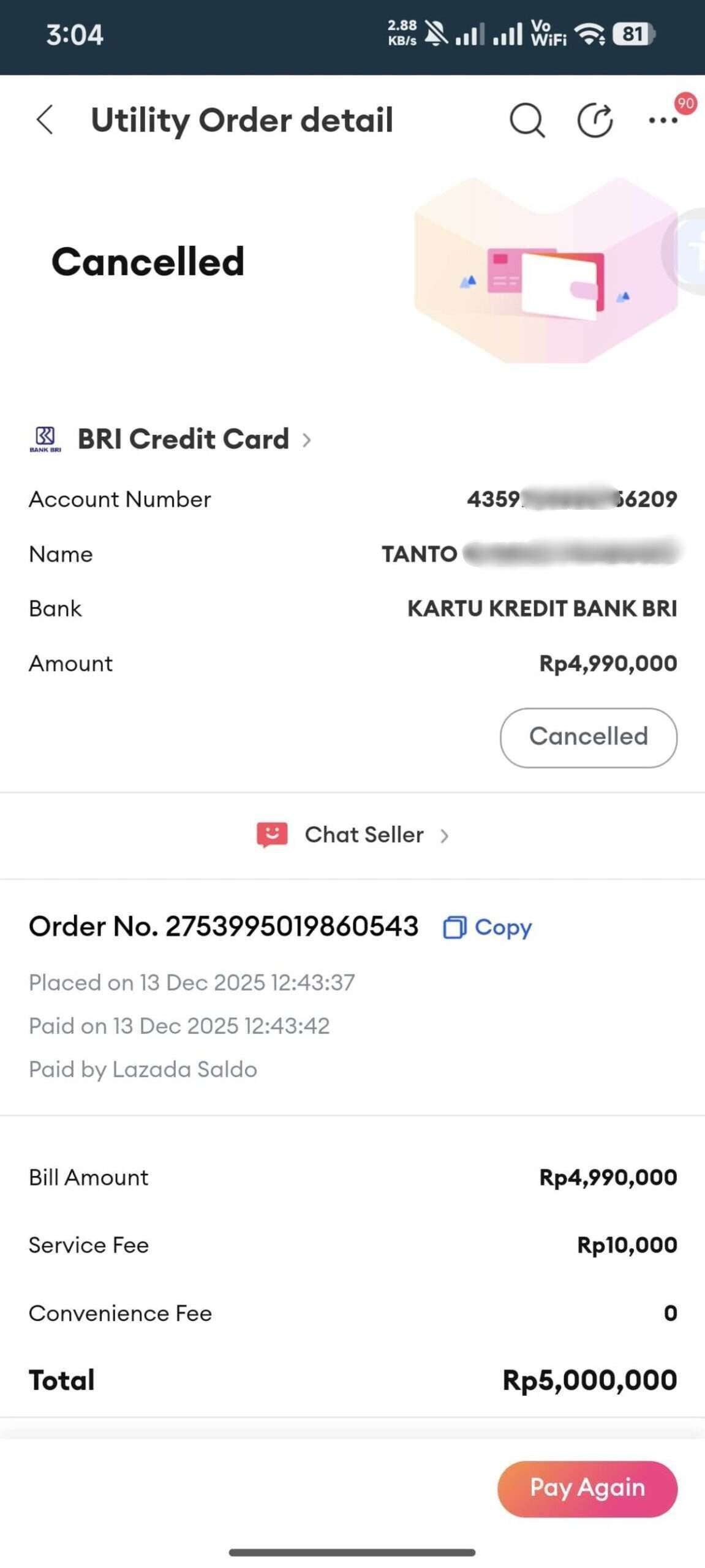Image resolution: width=705 pixels, height=1568 pixels.
Task: Go back from Utility Order detail
Action: click(x=45, y=119)
